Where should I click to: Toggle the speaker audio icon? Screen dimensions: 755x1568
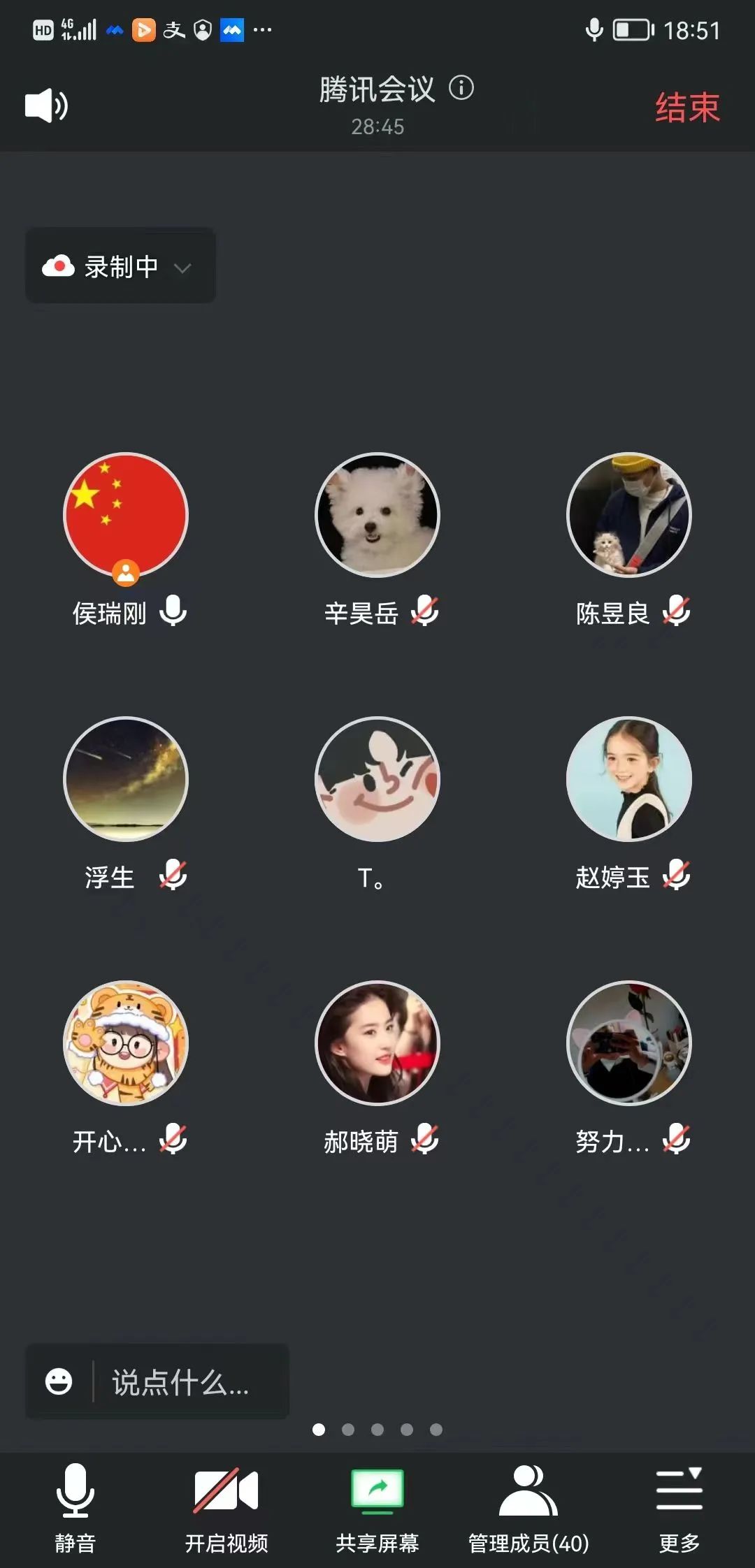pos(46,106)
